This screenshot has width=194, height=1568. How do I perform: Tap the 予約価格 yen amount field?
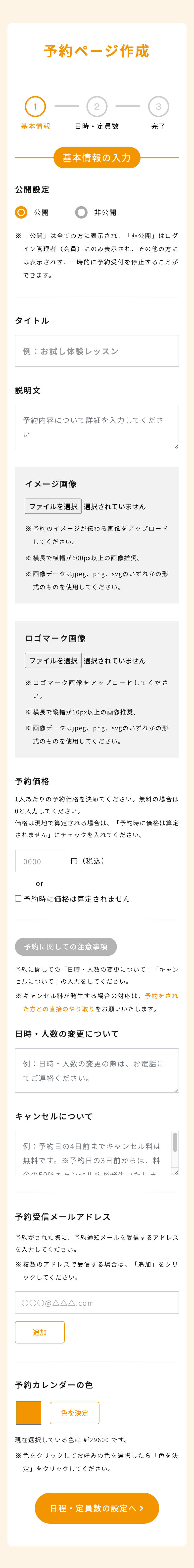click(x=40, y=861)
